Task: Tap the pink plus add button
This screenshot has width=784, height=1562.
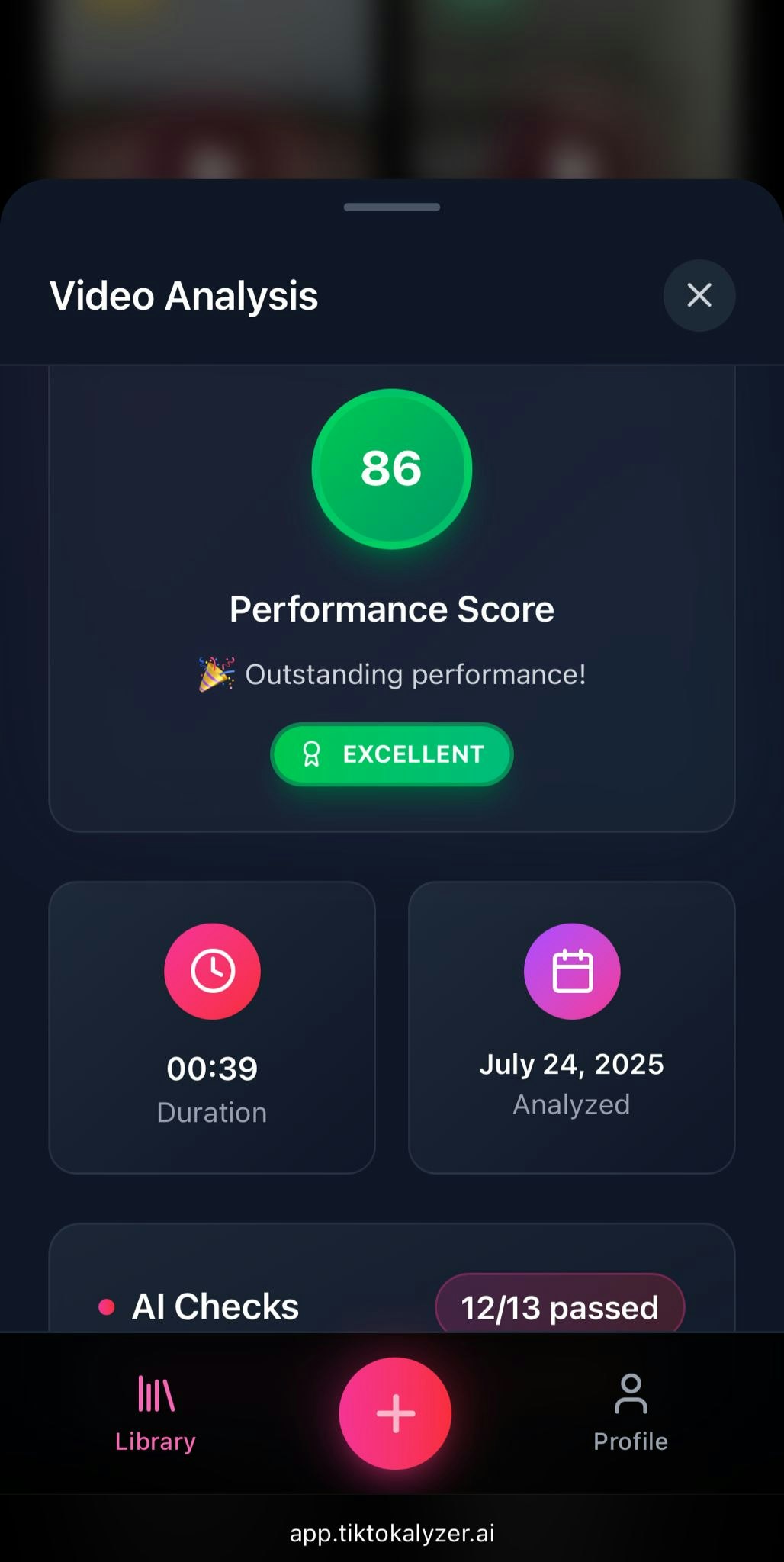Action: coord(395,1413)
